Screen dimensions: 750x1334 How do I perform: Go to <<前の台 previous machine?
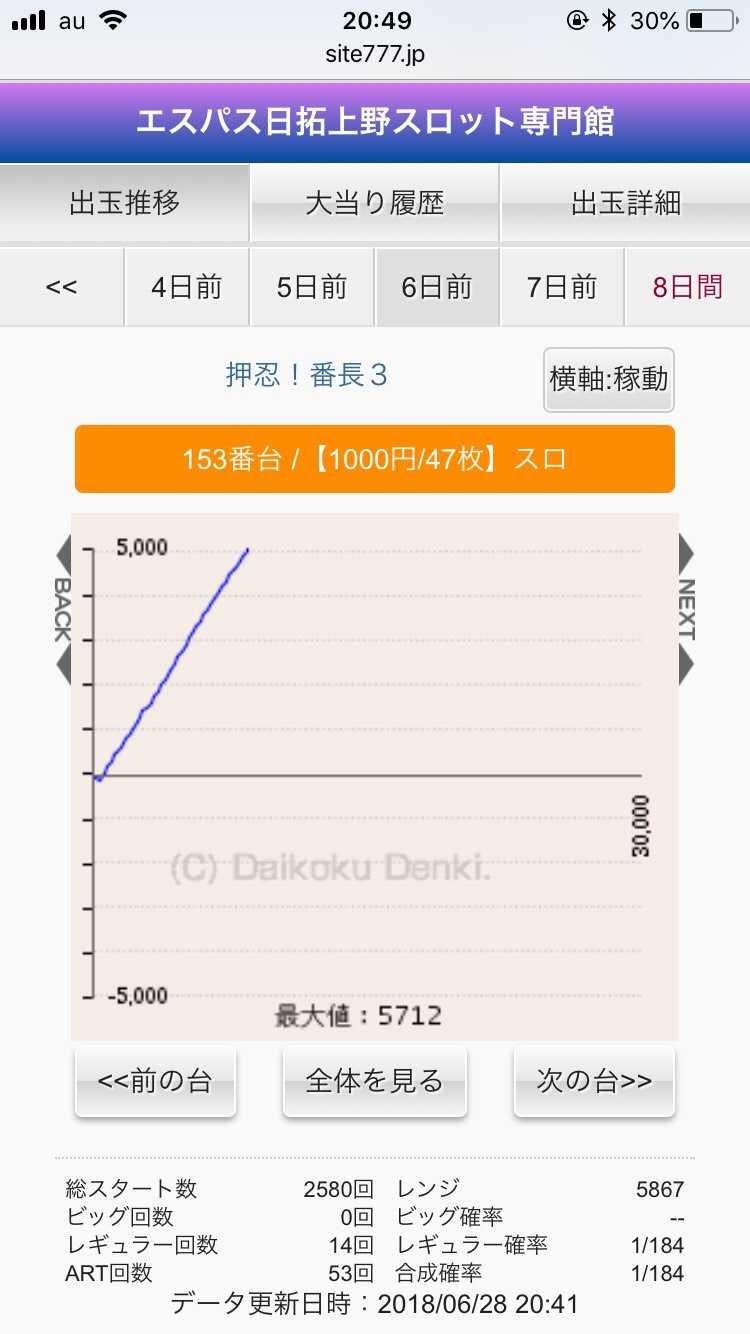(x=155, y=1081)
